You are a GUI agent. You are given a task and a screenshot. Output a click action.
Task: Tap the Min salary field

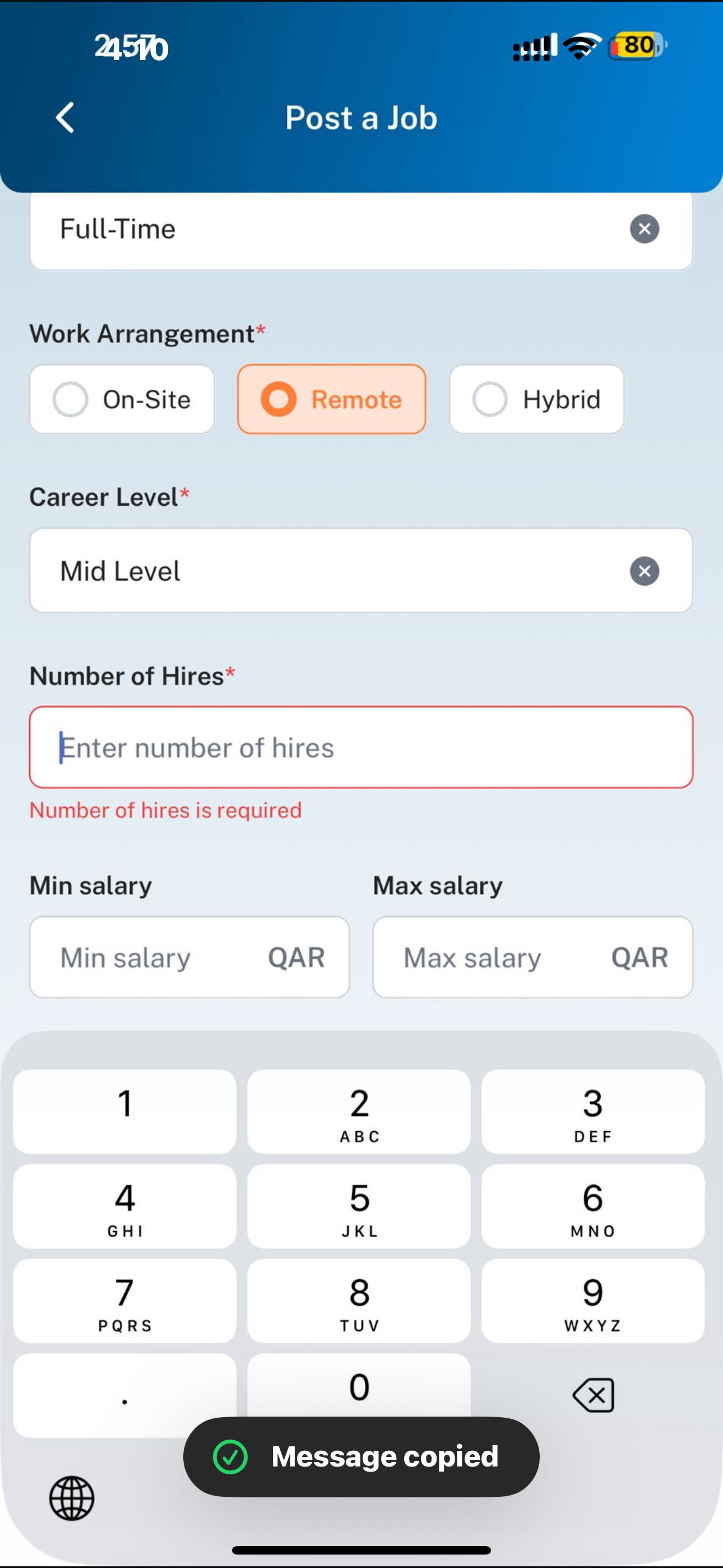coord(189,957)
